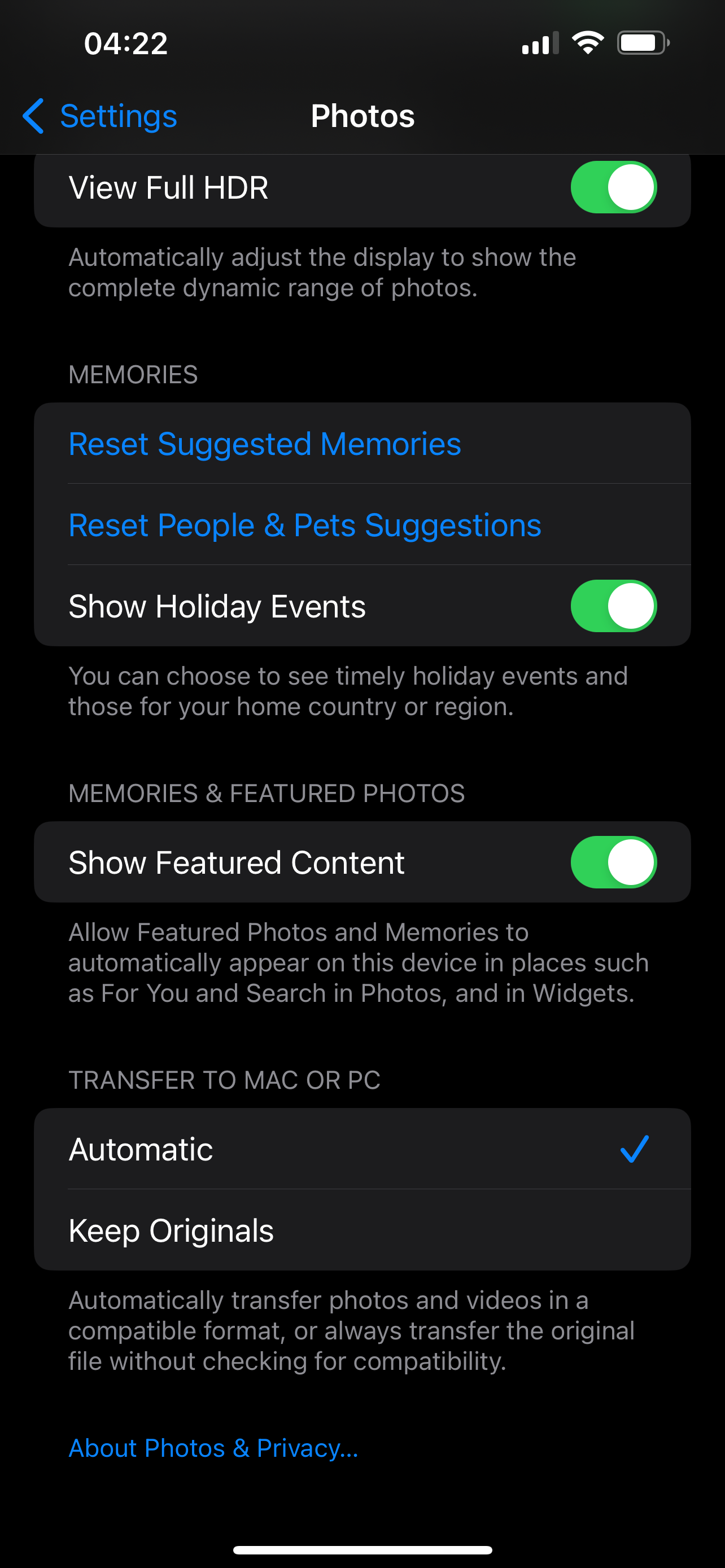Open About Photos & Privacy link
This screenshot has width=725, height=1568.
coord(213,1448)
